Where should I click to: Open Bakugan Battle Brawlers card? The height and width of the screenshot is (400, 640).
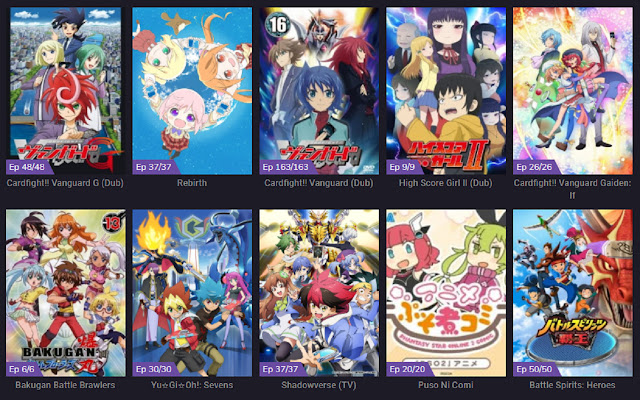tap(64, 292)
